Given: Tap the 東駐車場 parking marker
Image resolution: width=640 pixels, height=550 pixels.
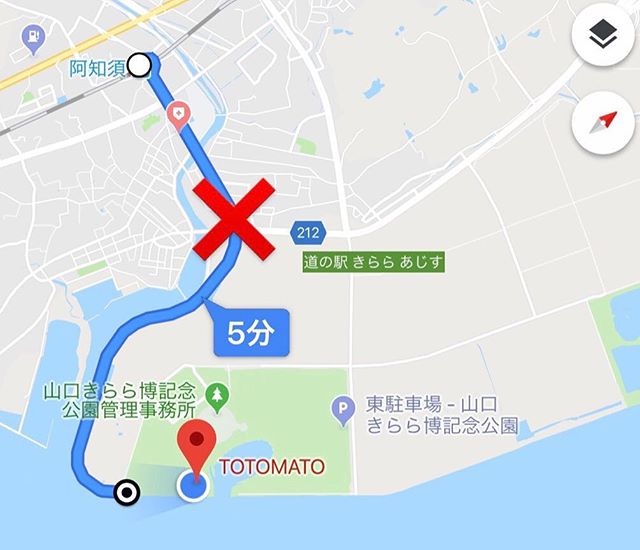Looking at the screenshot, I should coord(344,407).
